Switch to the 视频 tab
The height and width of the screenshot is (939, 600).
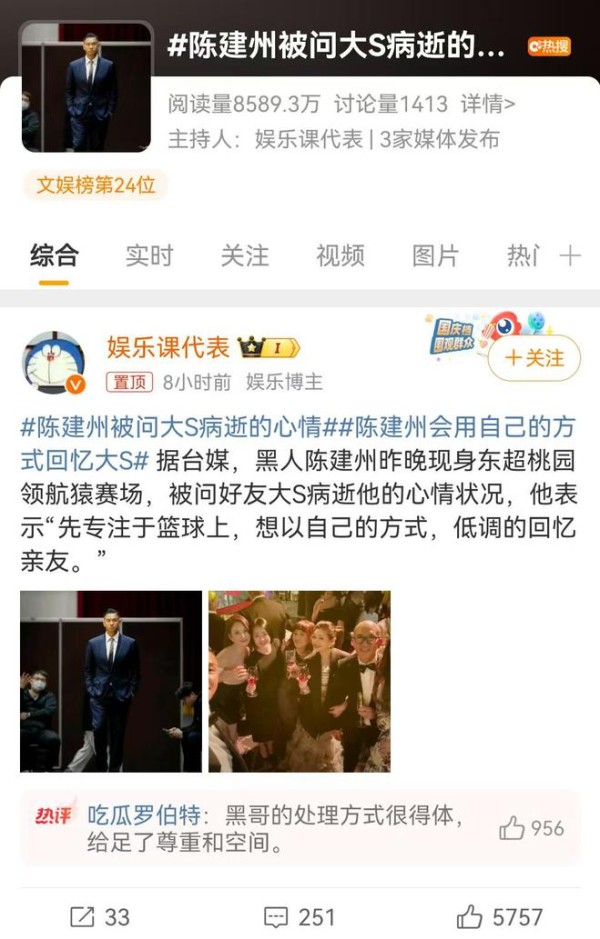[340, 256]
